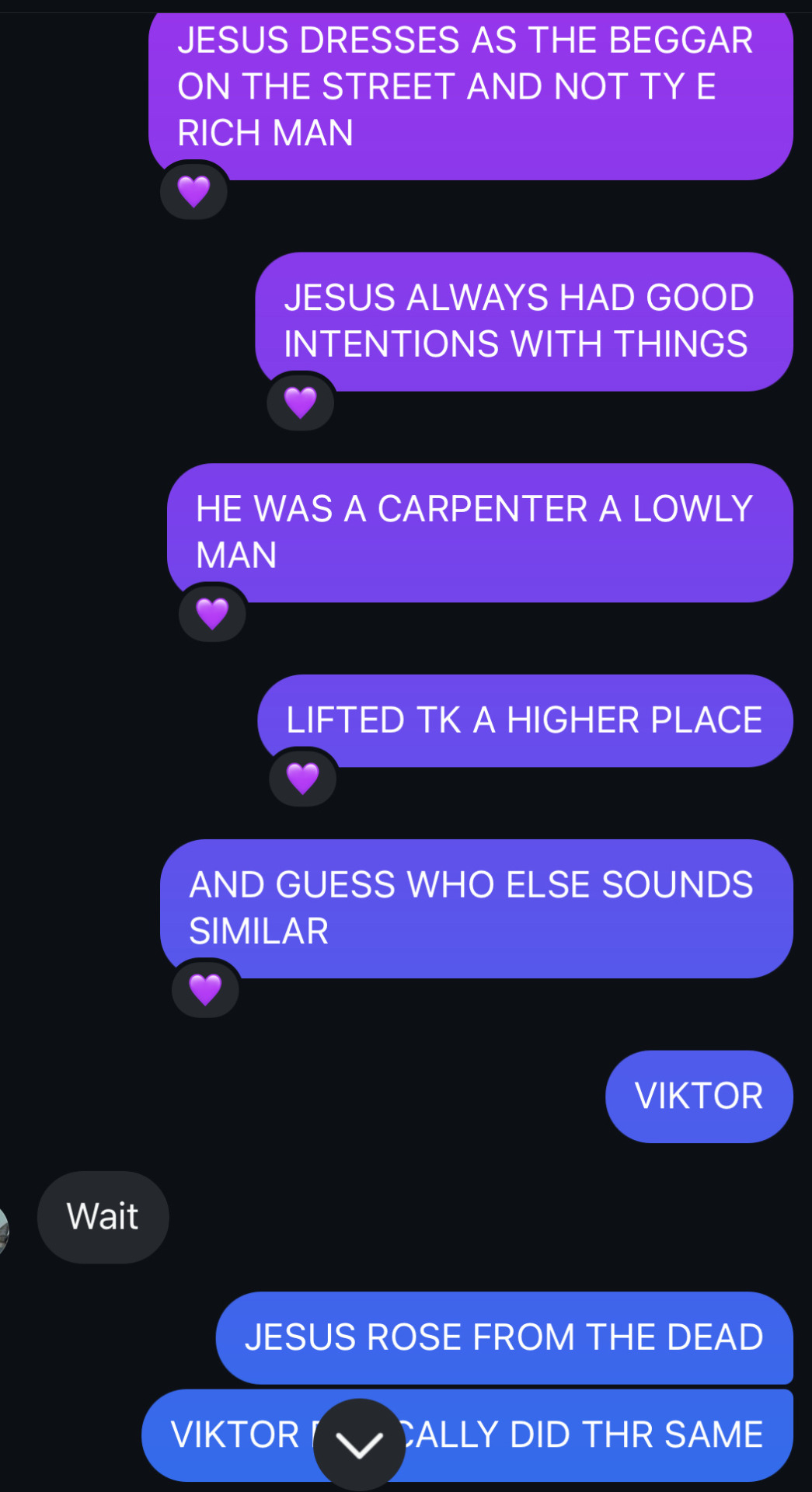Open the sender's avatar beside Wait

pyautogui.click(x=4, y=1229)
